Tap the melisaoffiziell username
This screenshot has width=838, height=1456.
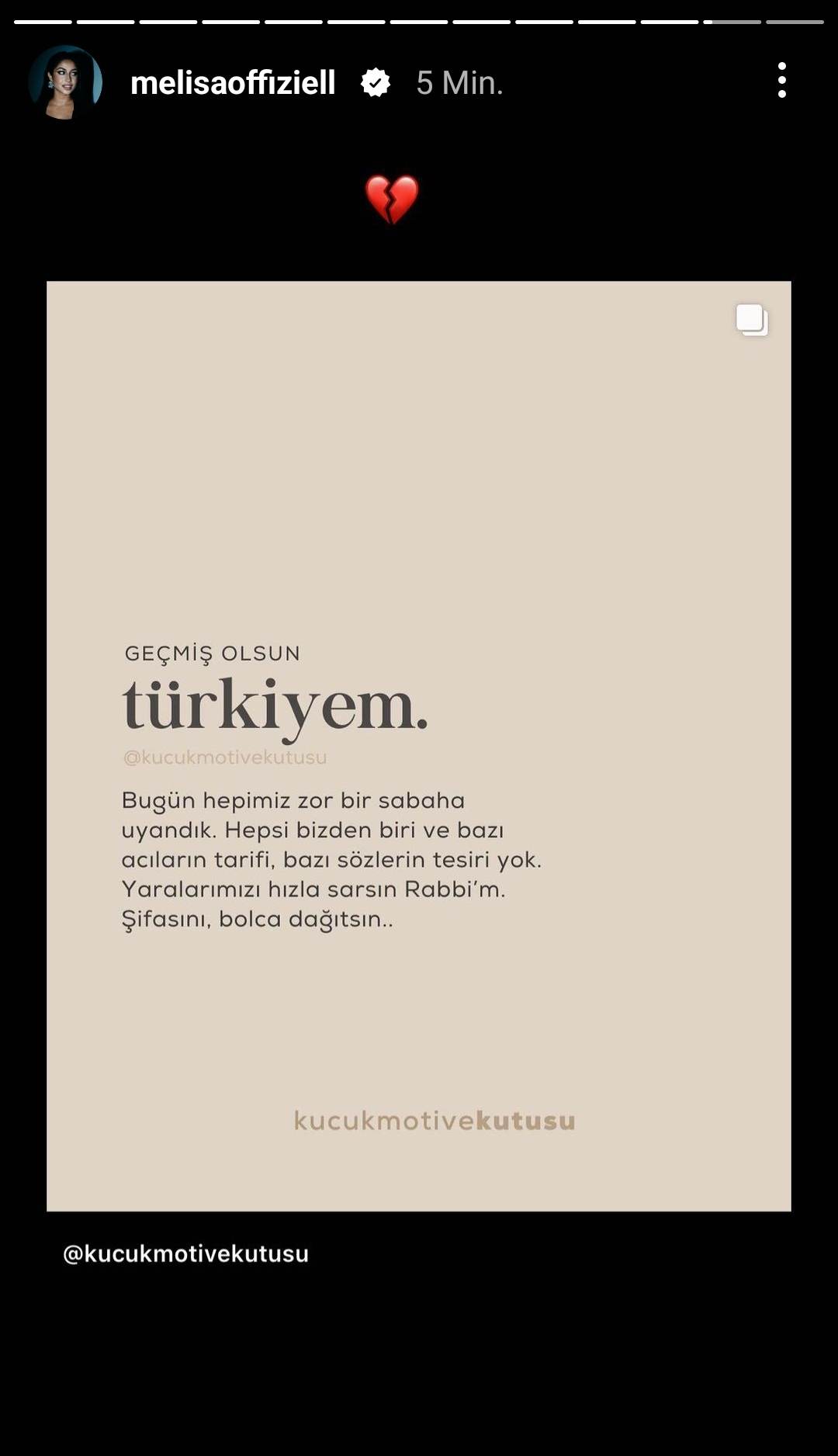click(233, 83)
